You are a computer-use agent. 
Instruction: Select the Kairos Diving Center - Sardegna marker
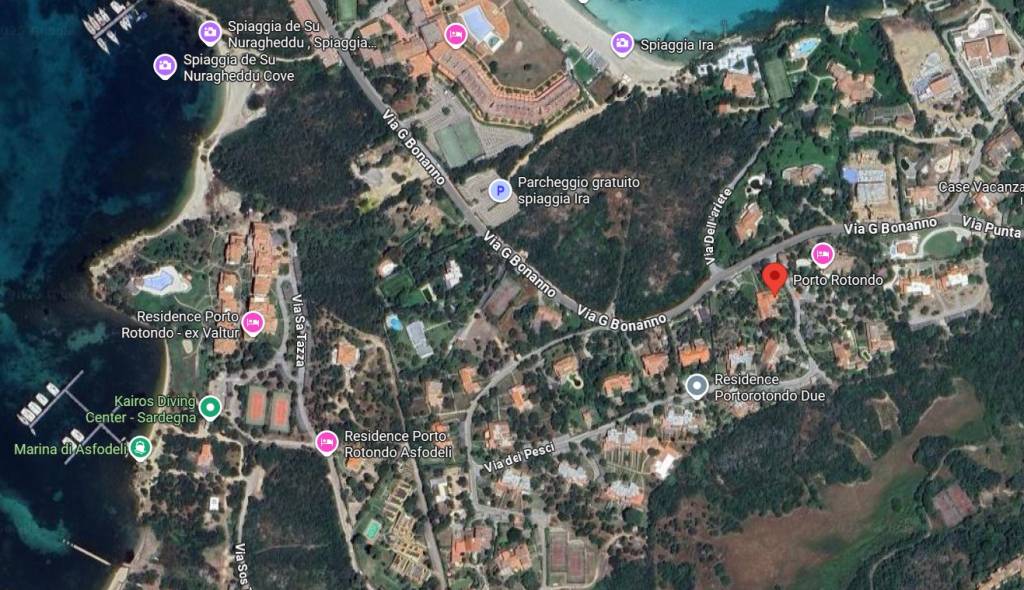click(x=209, y=407)
